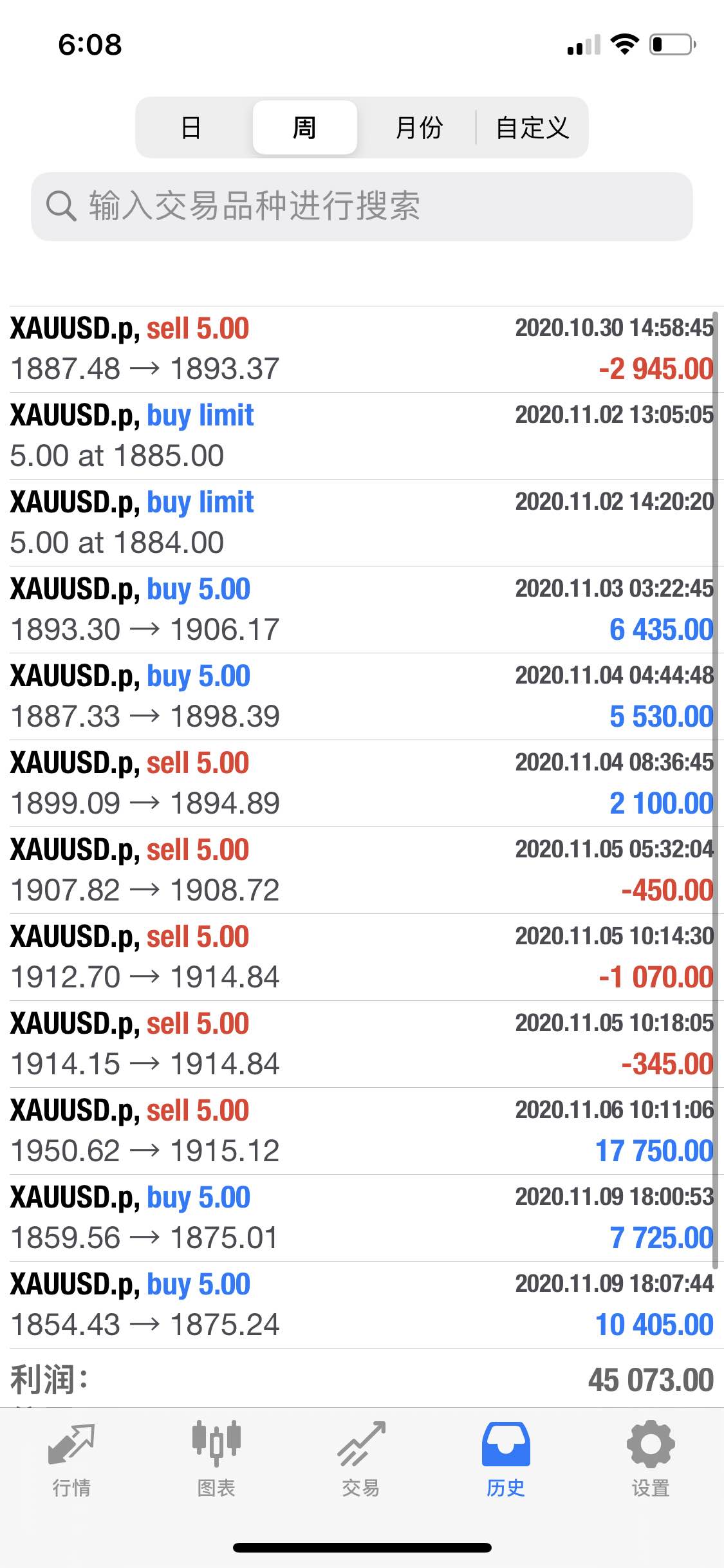Switch to the 月份 period tab
The width and height of the screenshot is (724, 1568).
click(418, 127)
